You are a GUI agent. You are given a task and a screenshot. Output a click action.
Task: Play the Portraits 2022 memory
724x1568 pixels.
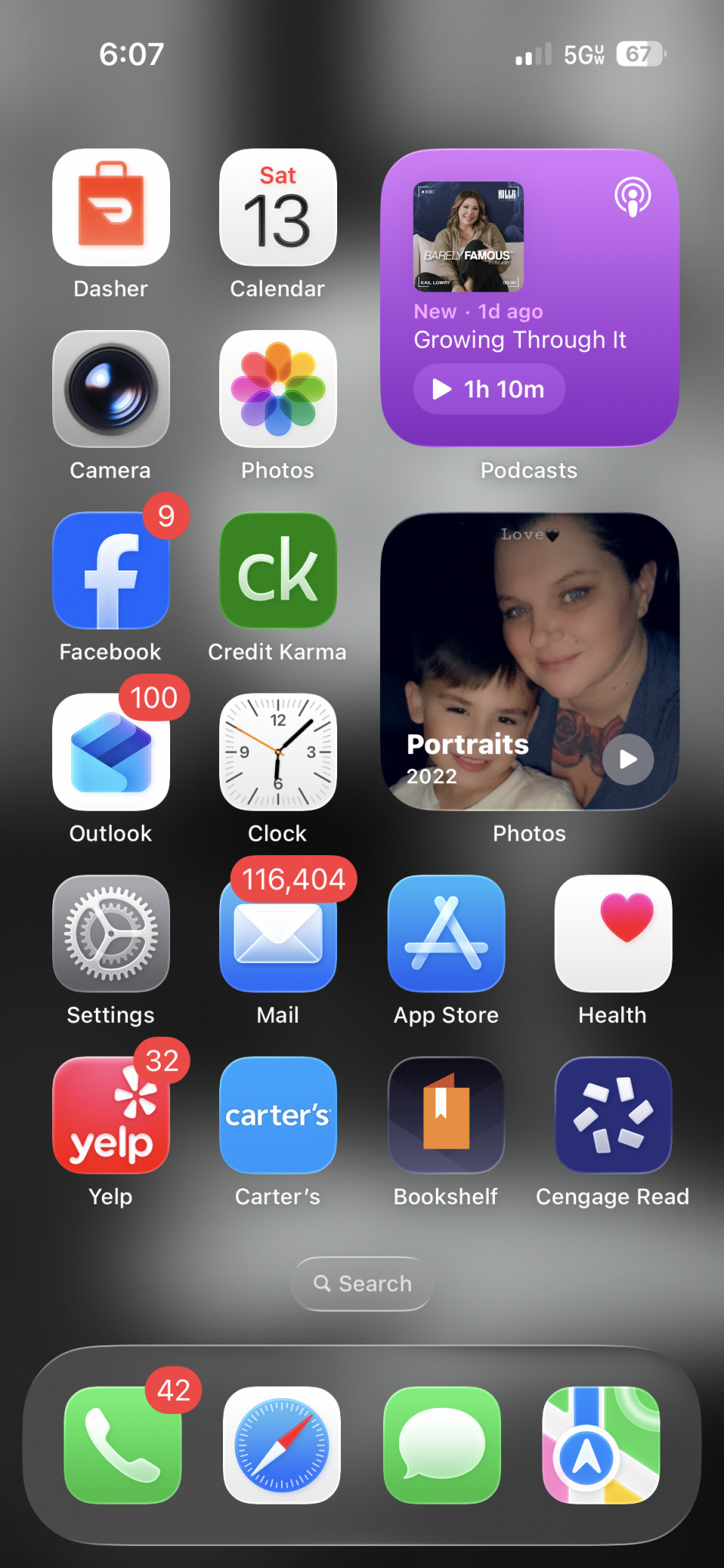tap(627, 759)
